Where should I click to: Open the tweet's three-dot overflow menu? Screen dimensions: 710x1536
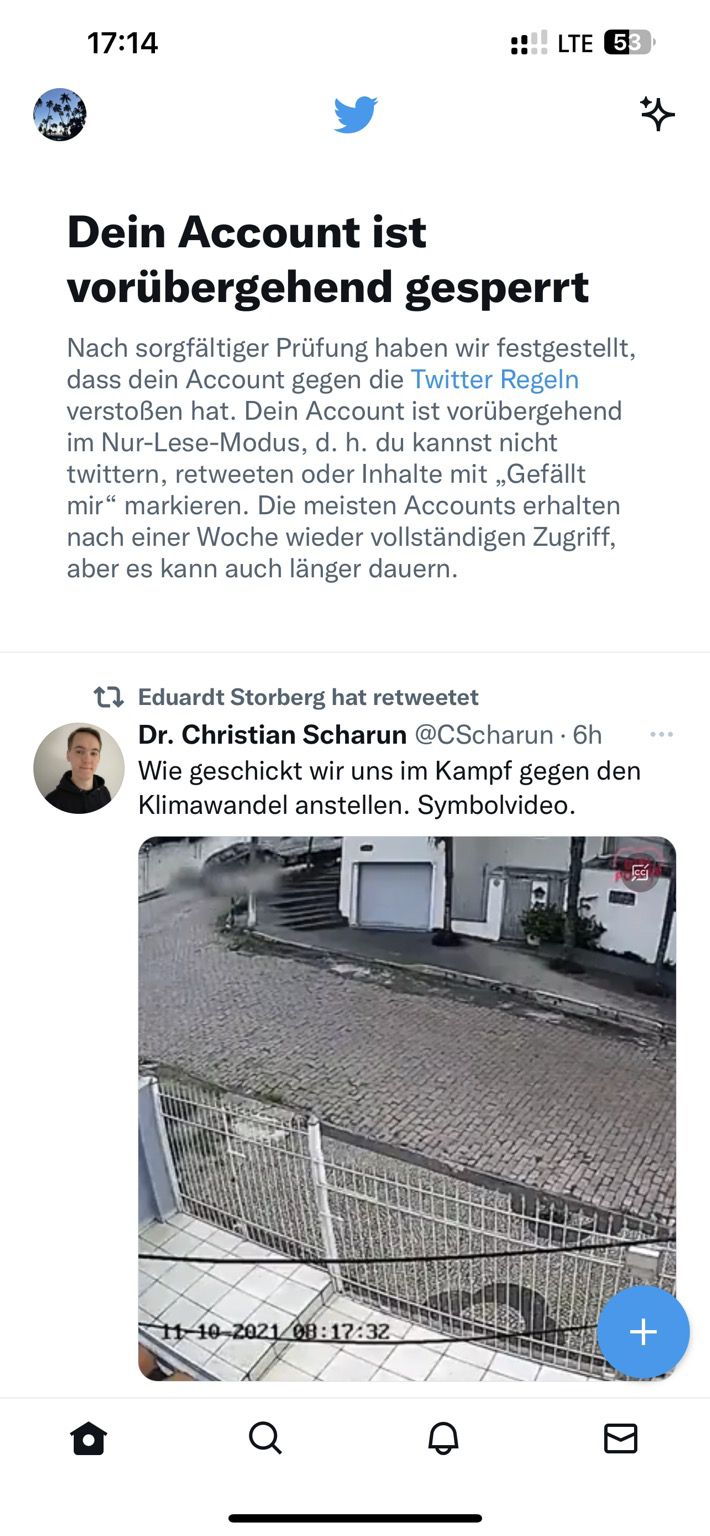tap(661, 735)
